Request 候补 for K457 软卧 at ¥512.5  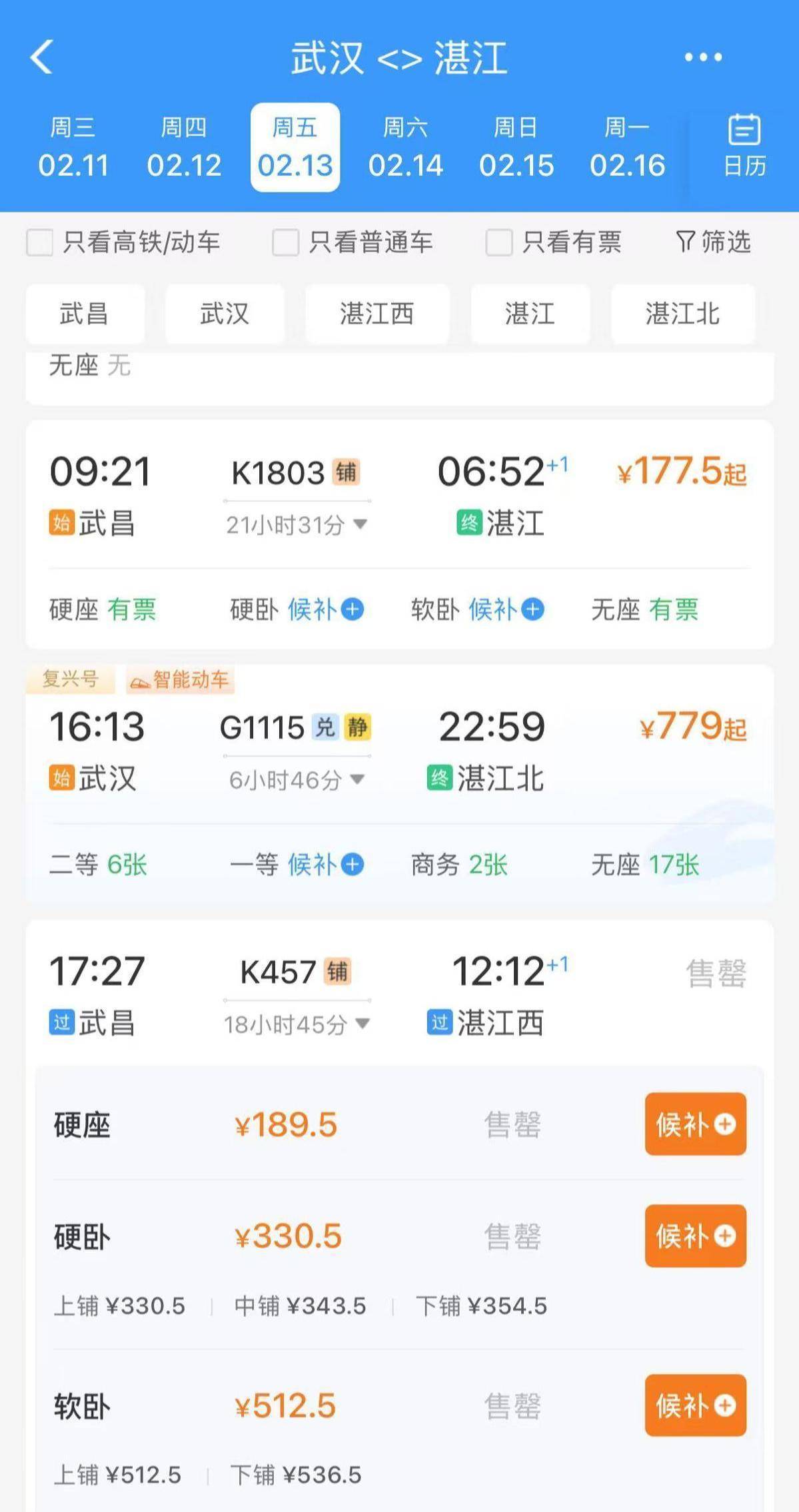click(x=695, y=1405)
